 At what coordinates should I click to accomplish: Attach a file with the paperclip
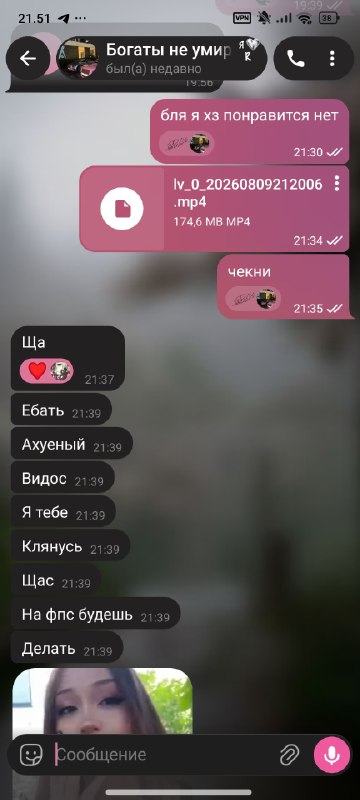[289, 755]
